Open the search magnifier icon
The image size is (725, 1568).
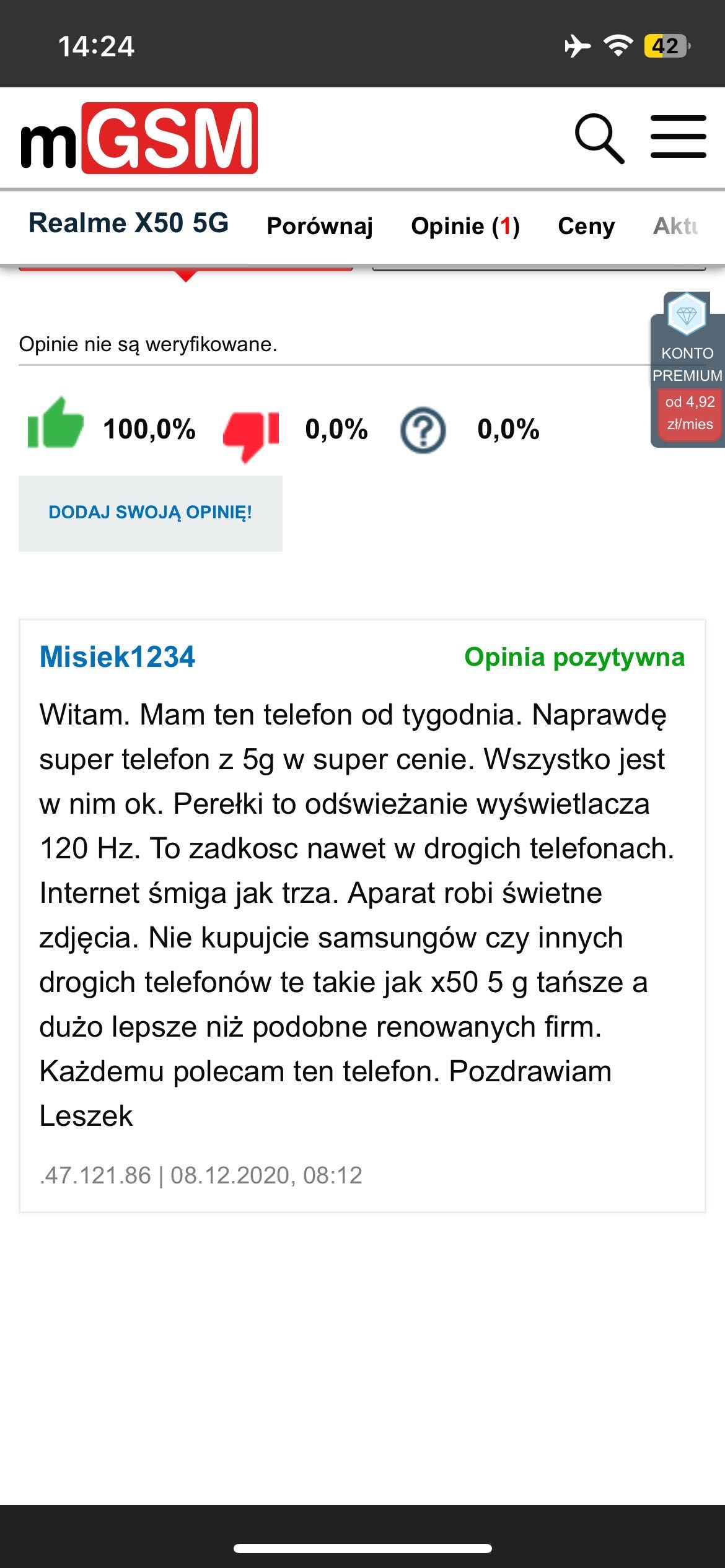pos(599,138)
